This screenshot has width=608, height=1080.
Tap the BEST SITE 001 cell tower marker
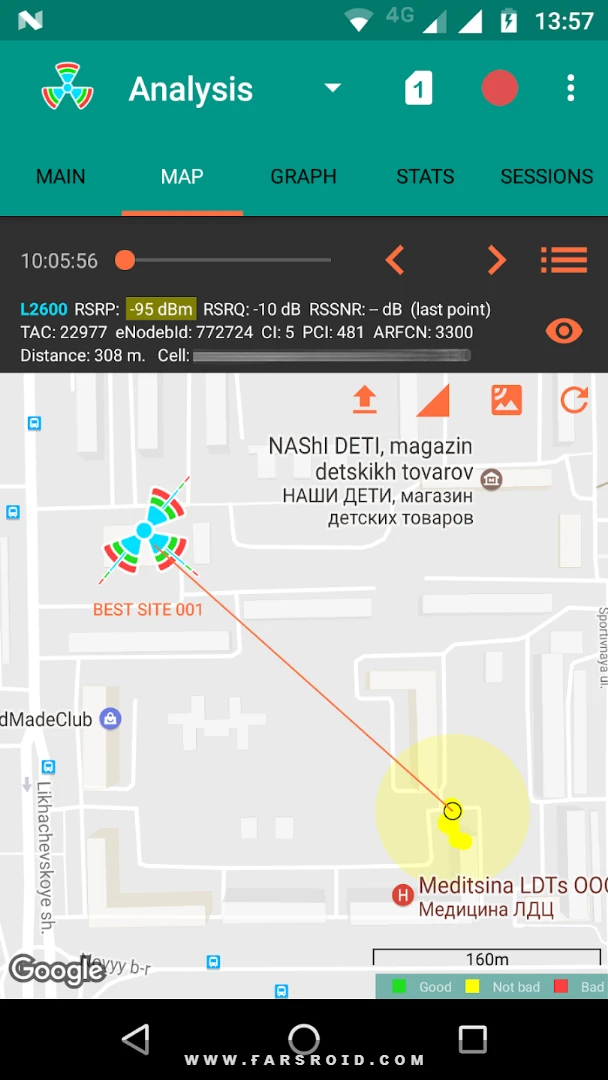point(144,530)
